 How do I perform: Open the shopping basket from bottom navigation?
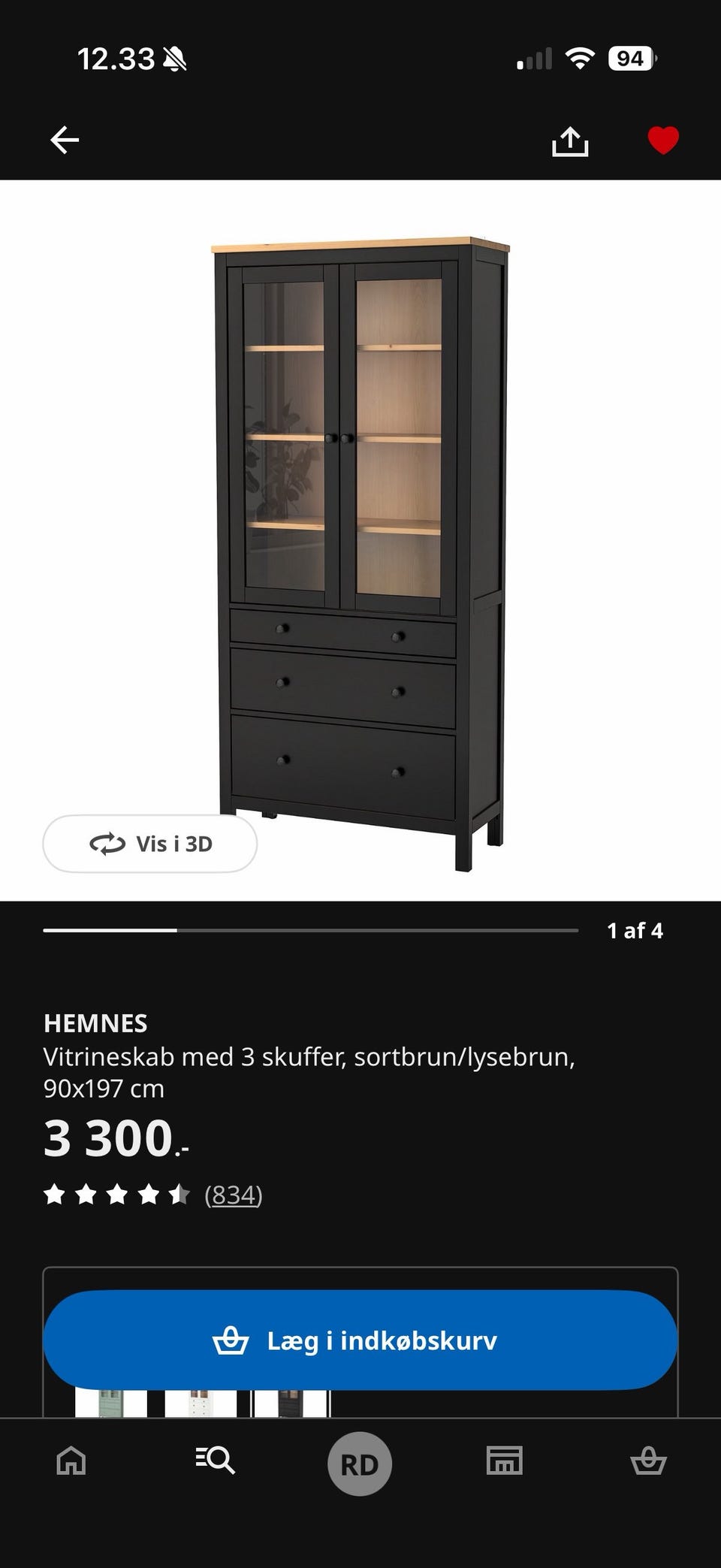pyautogui.click(x=649, y=1462)
